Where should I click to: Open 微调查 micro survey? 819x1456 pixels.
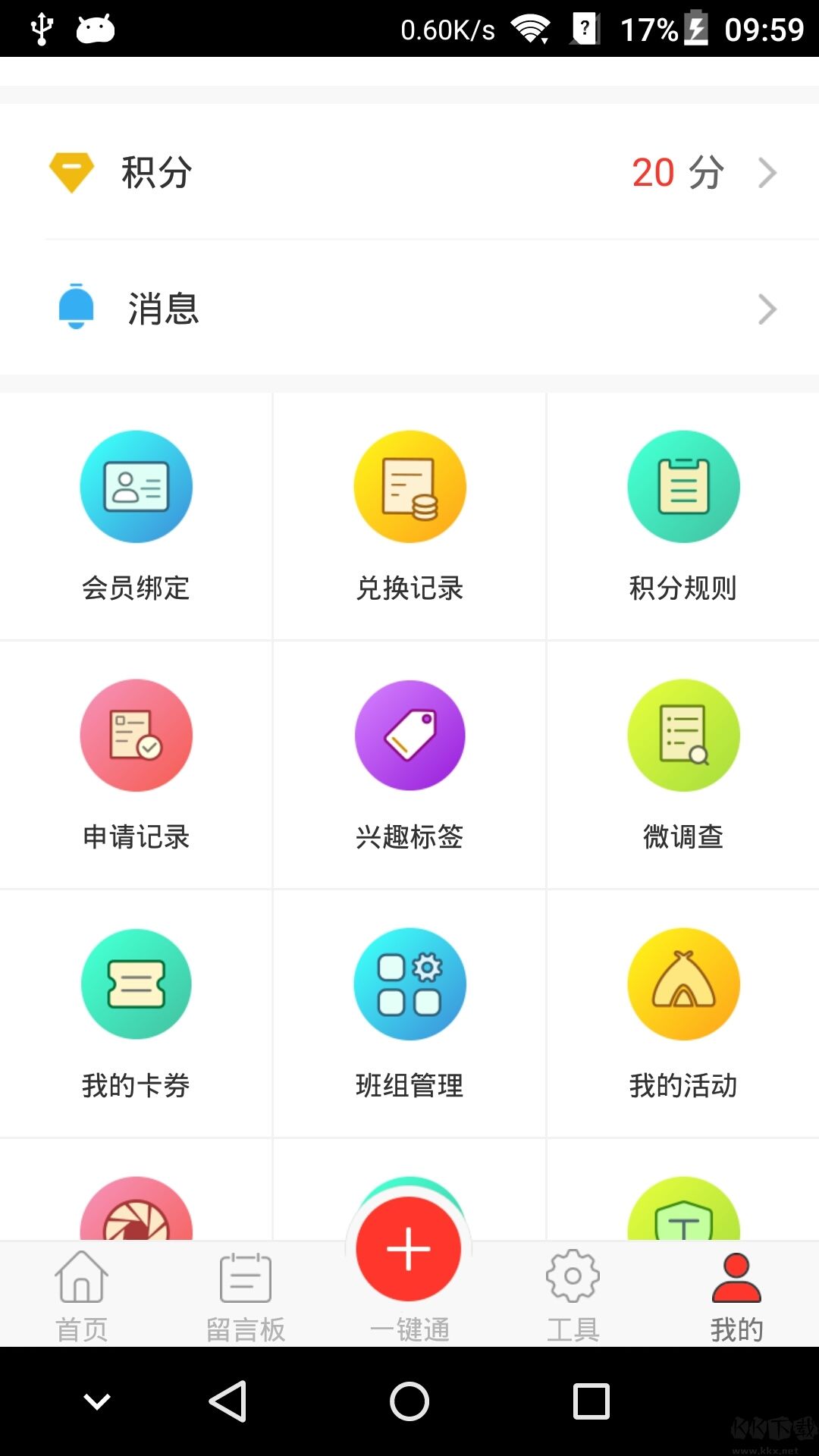(682, 736)
